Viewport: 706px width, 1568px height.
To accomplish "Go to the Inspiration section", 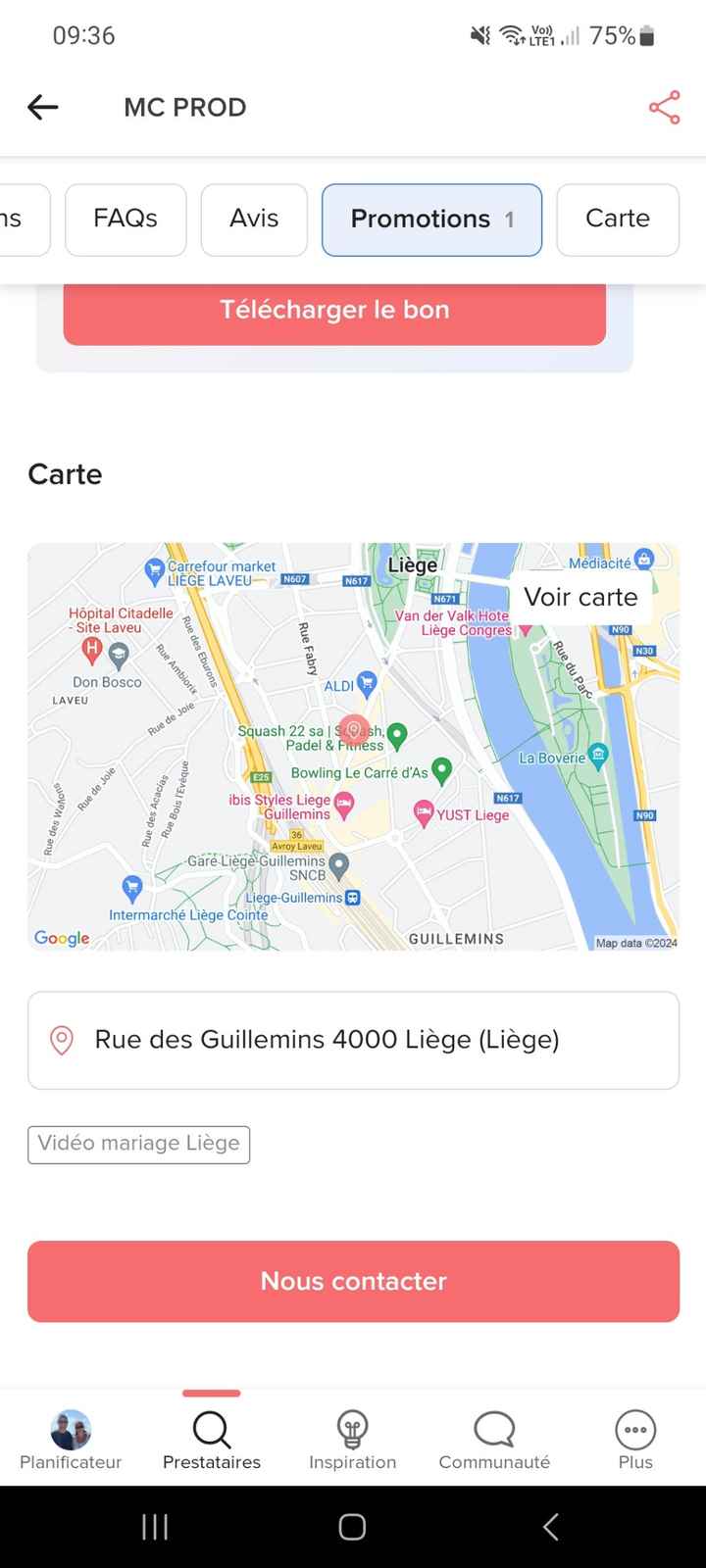I will tap(353, 1441).
